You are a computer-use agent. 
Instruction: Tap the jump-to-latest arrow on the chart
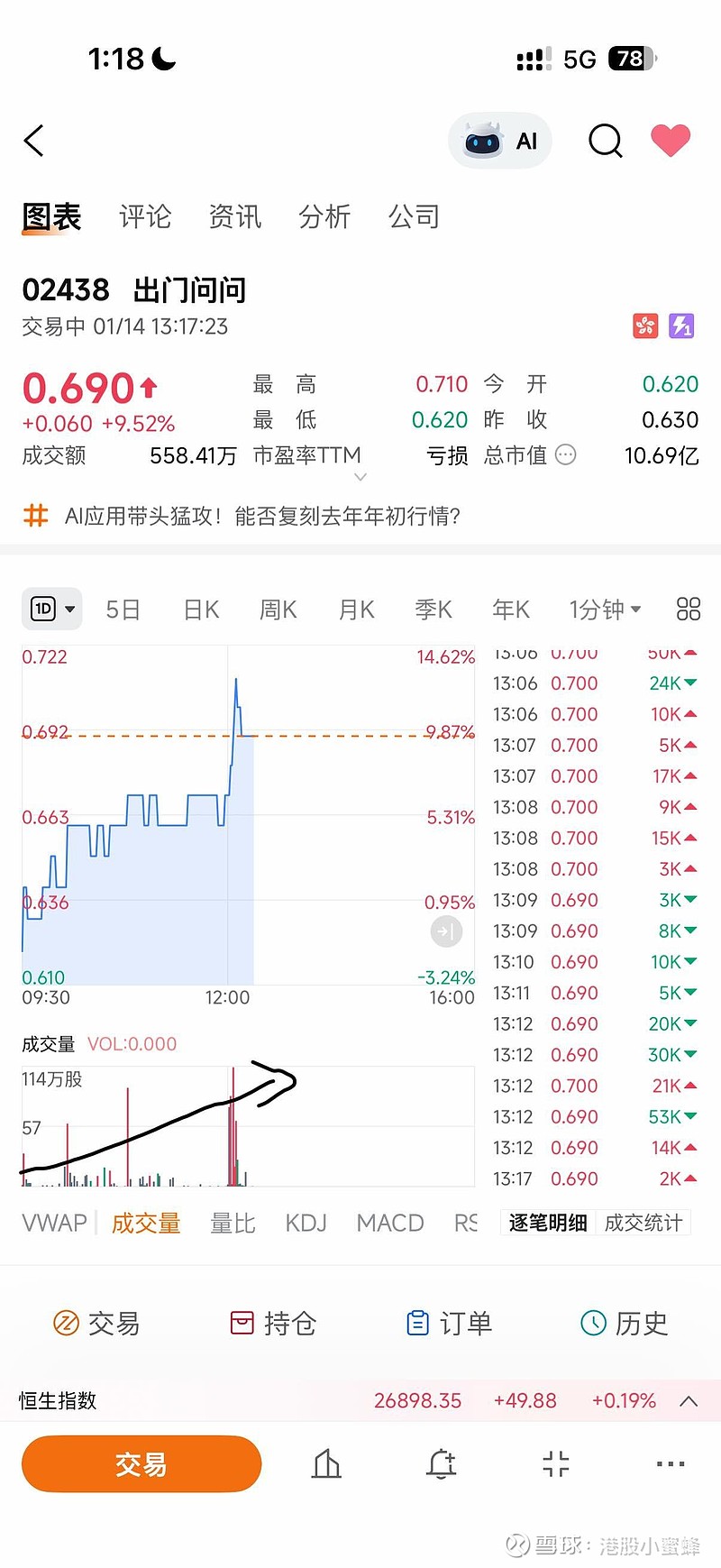446,931
